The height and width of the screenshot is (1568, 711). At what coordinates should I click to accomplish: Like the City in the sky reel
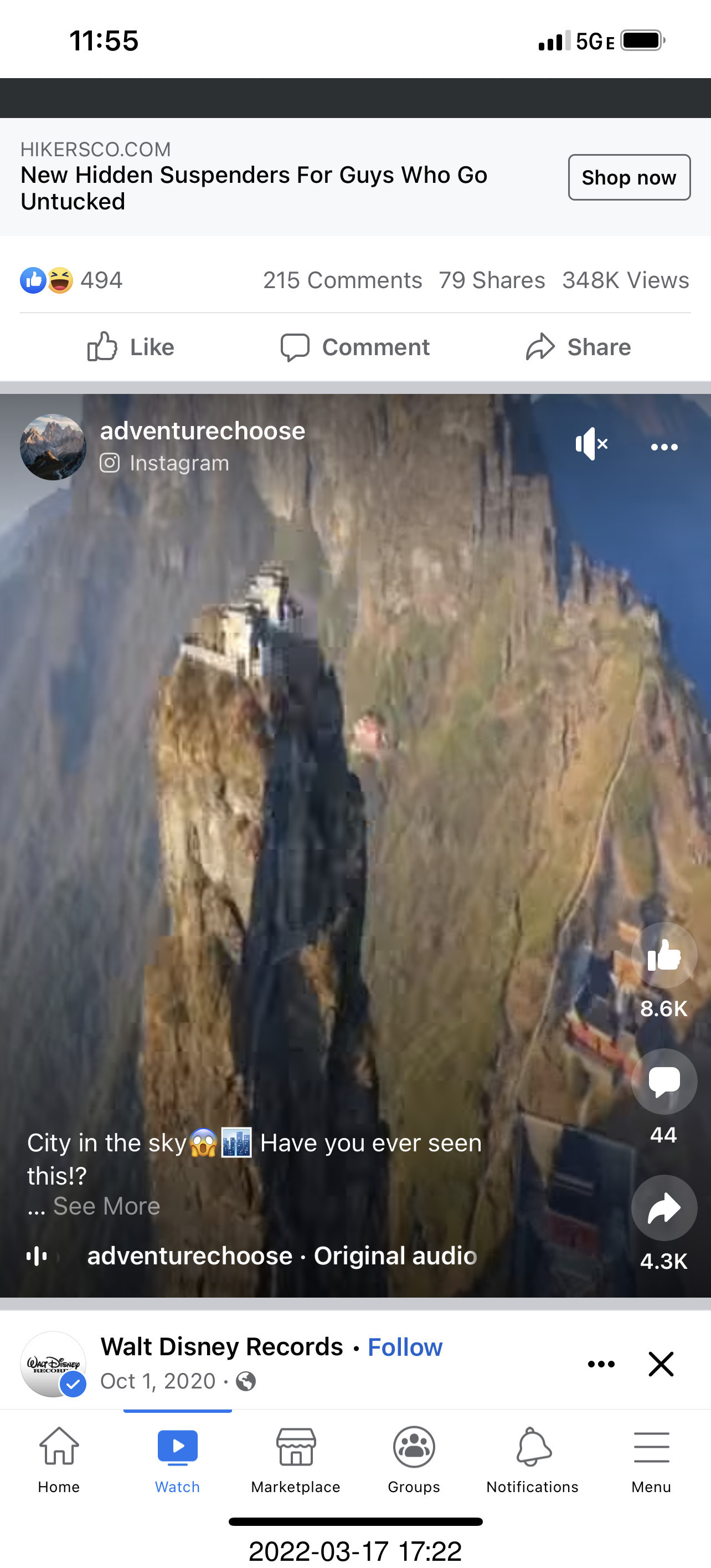[x=663, y=956]
